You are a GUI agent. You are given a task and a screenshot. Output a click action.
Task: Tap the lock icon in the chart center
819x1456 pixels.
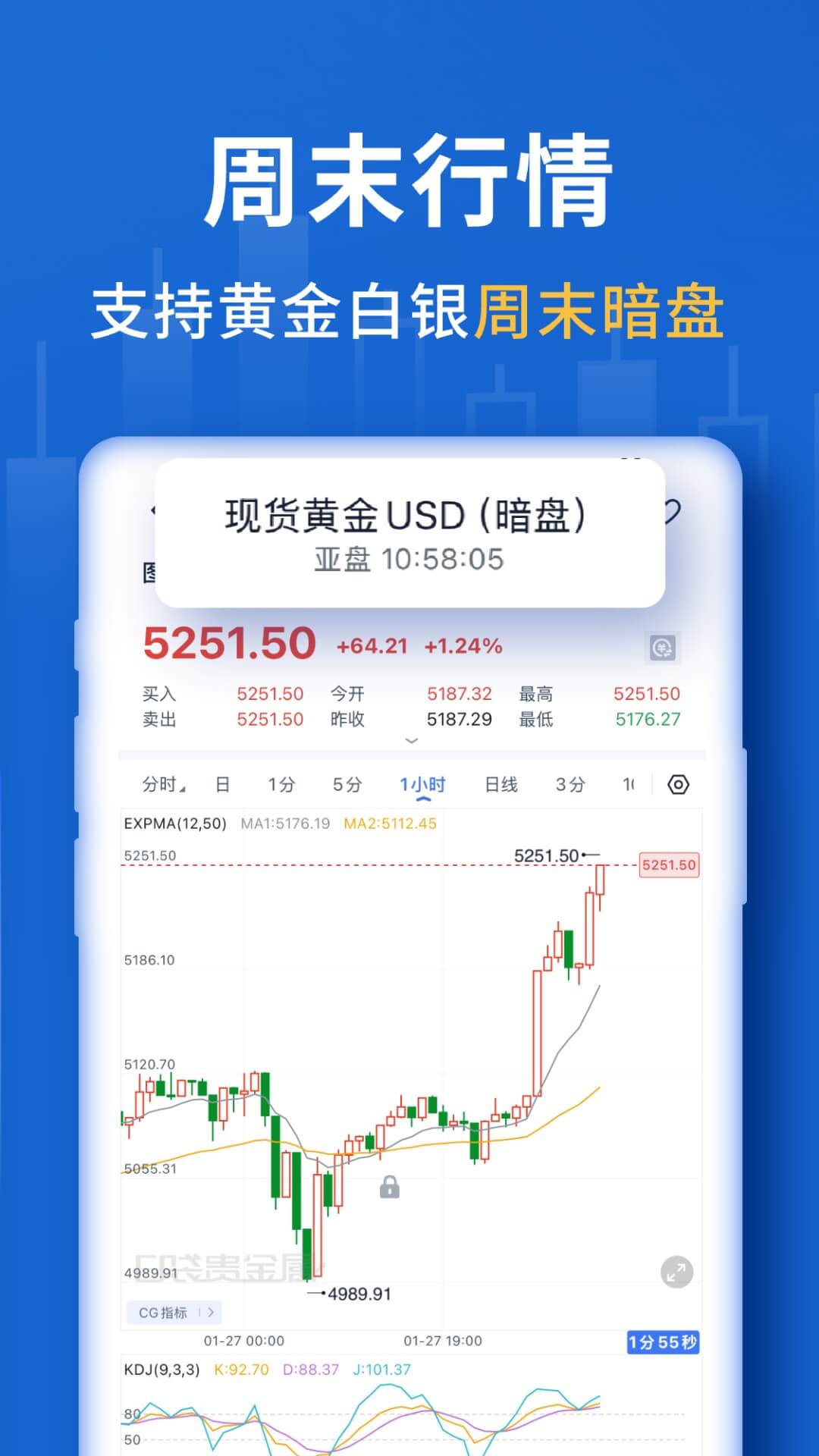click(x=389, y=1188)
